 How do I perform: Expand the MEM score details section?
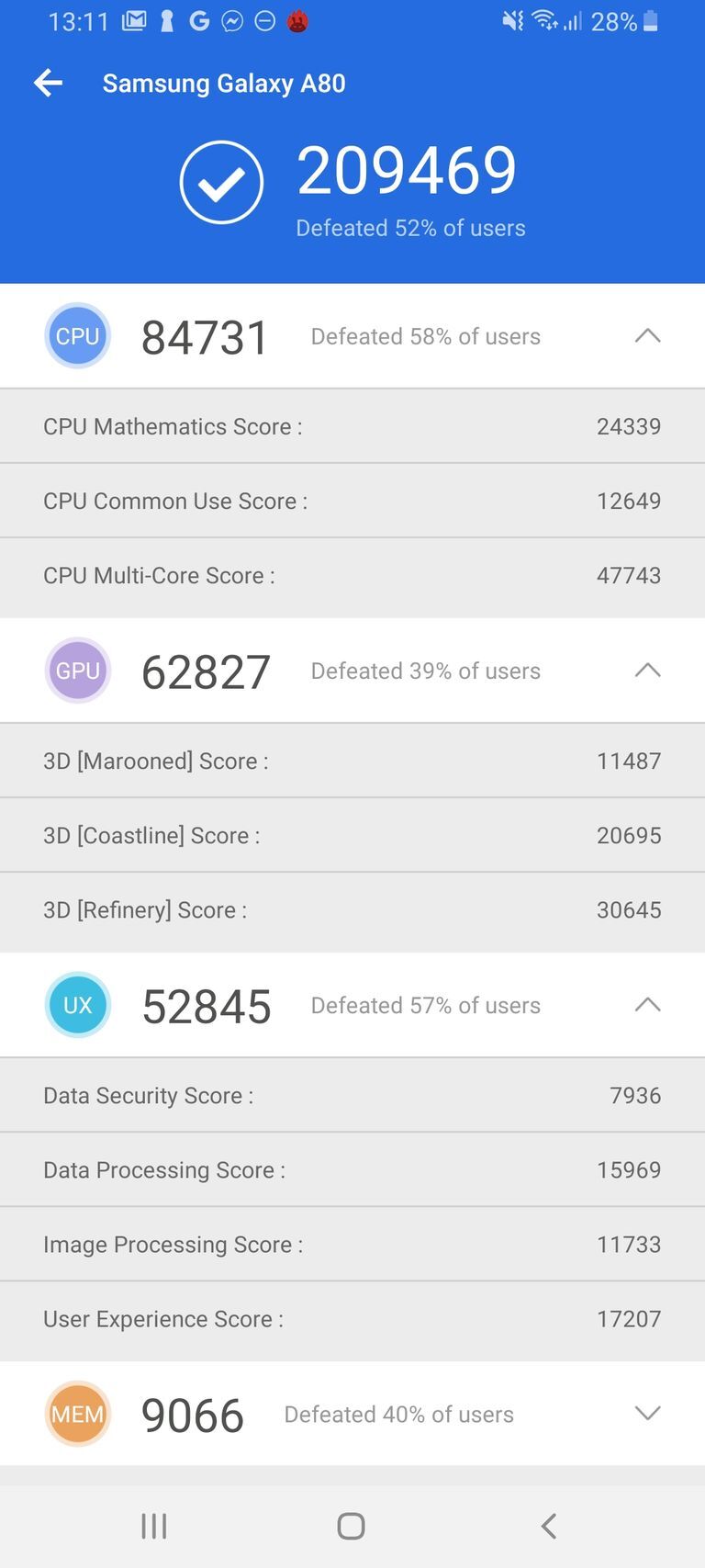click(x=648, y=1414)
